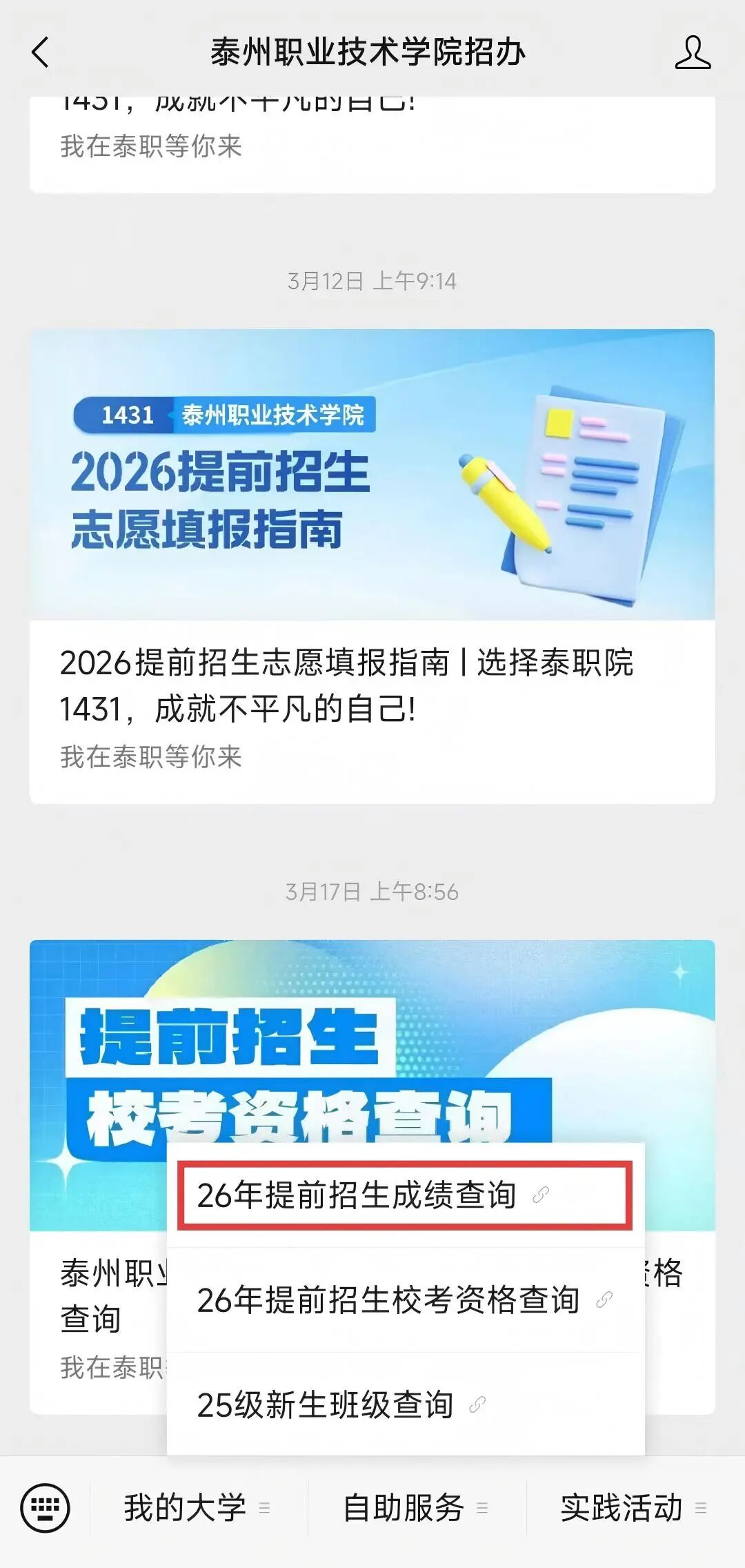Open the account profile icon
This screenshot has height=1568, width=745.
tap(693, 52)
